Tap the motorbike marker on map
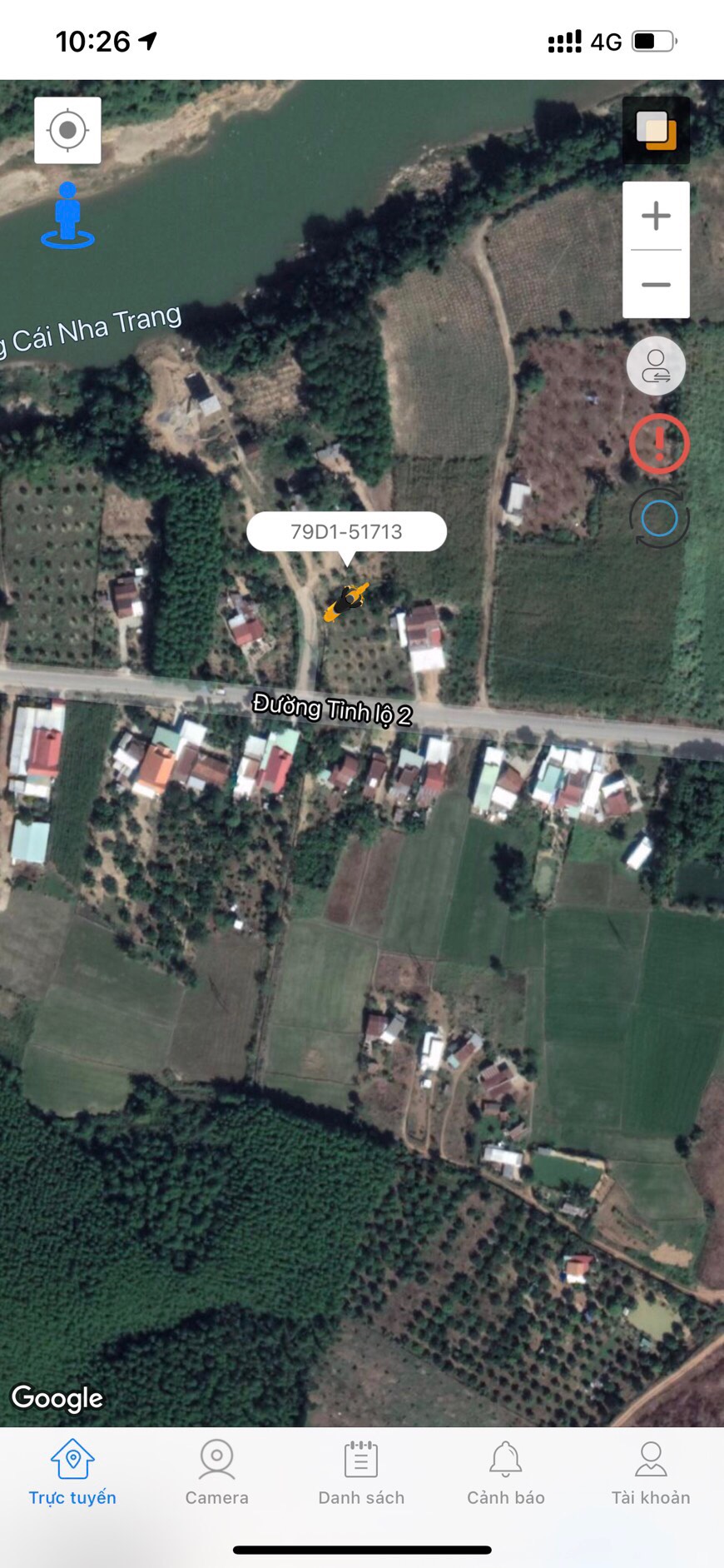Image resolution: width=724 pixels, height=1568 pixels. tap(345, 601)
